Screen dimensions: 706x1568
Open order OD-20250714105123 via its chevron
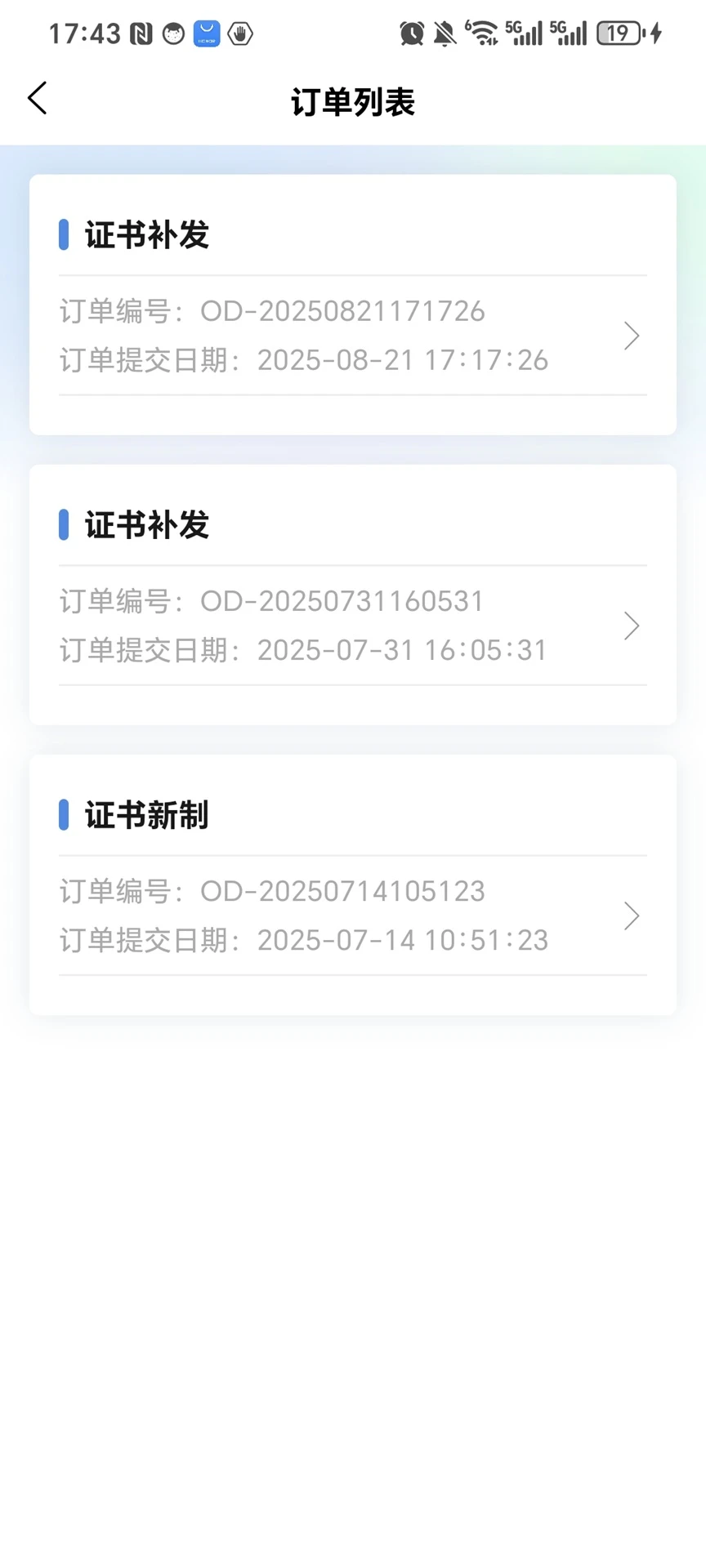[630, 915]
